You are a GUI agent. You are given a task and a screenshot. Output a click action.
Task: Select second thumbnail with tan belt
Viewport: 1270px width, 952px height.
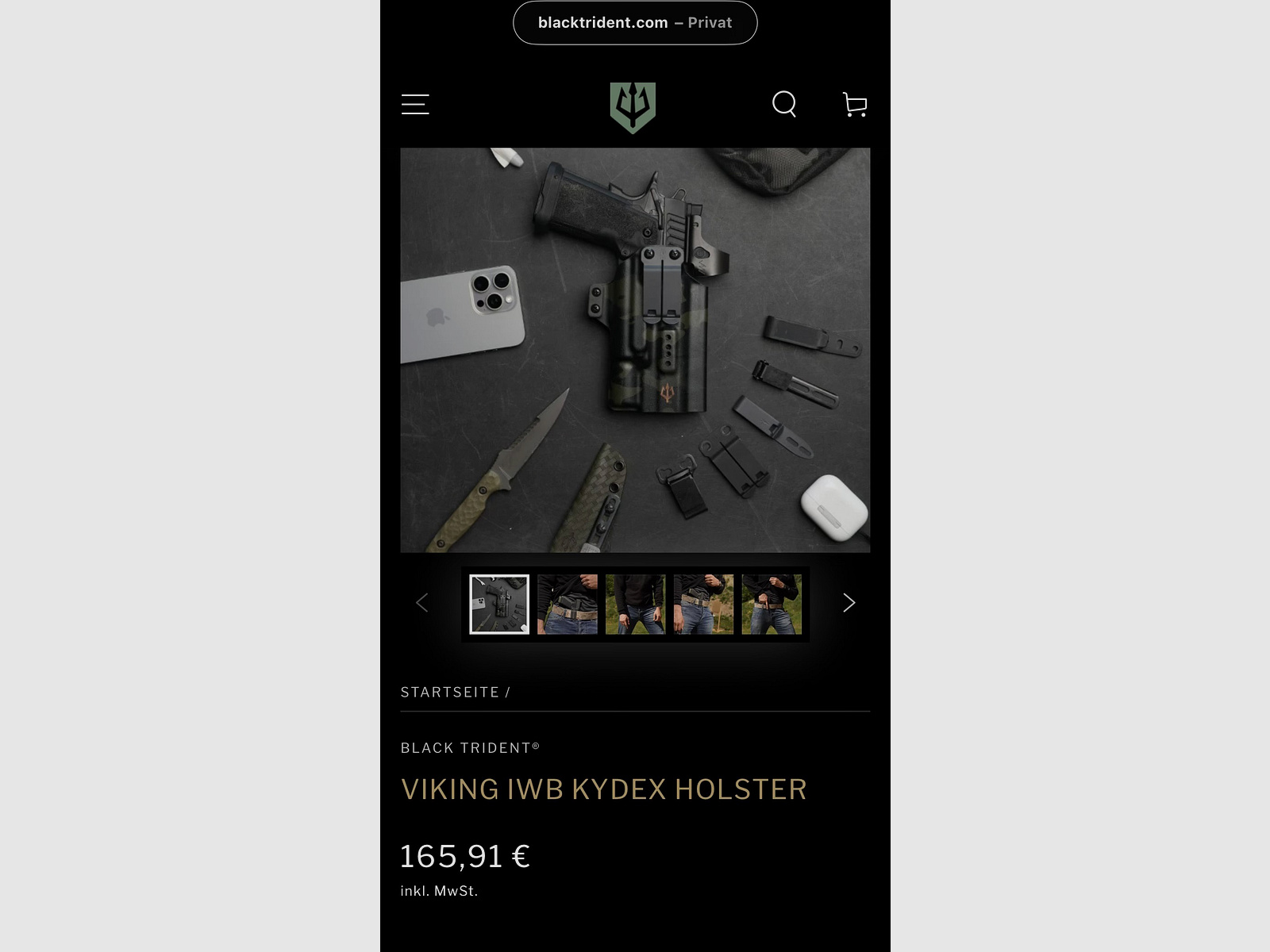568,604
